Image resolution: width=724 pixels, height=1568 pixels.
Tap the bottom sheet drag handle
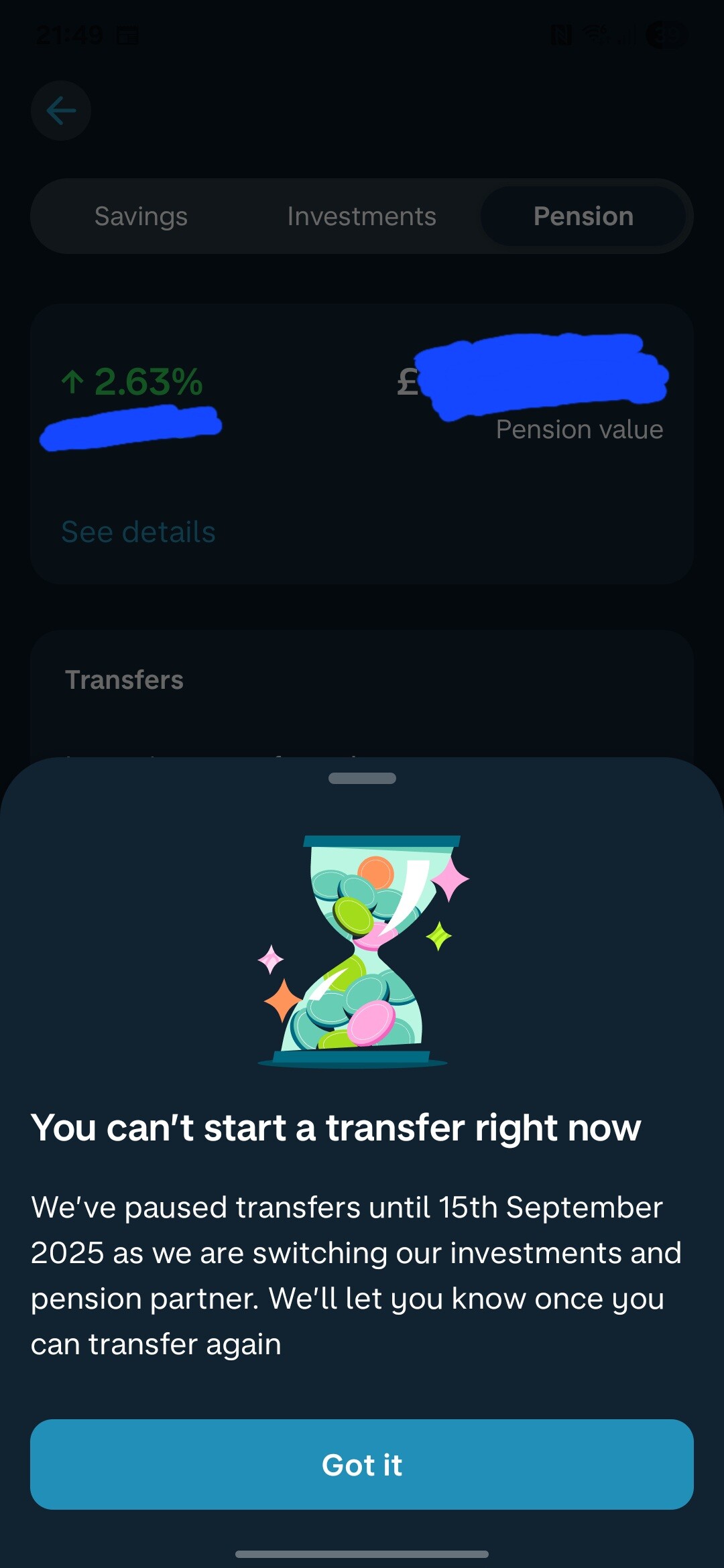pos(362,778)
